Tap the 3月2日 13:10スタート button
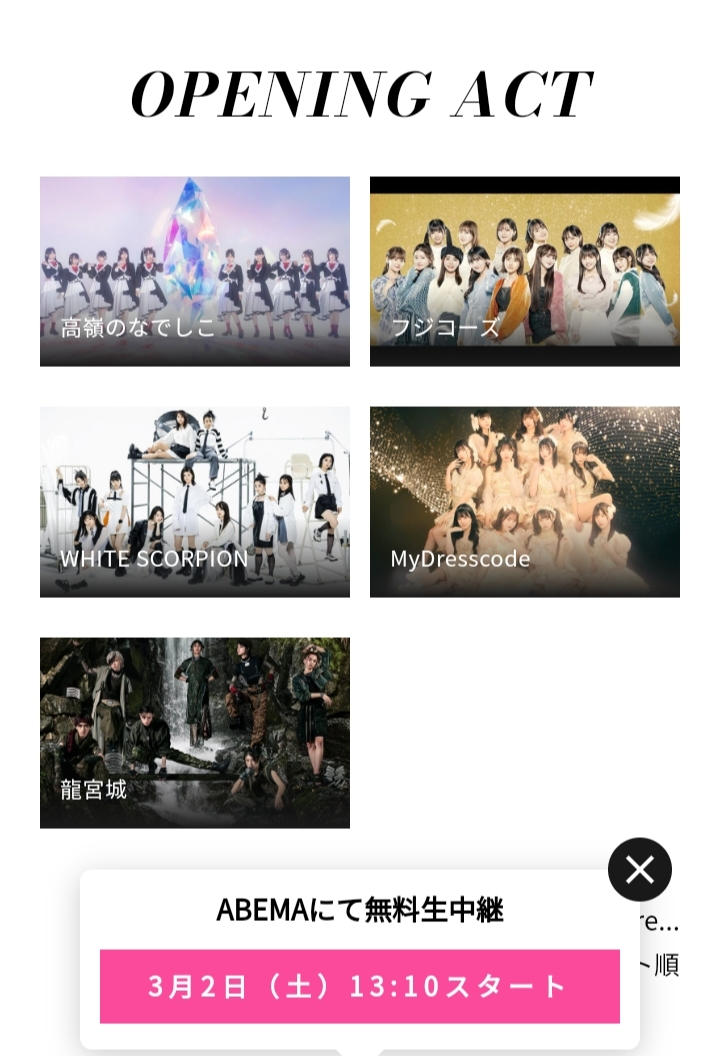This screenshot has width=719, height=1056. click(359, 986)
